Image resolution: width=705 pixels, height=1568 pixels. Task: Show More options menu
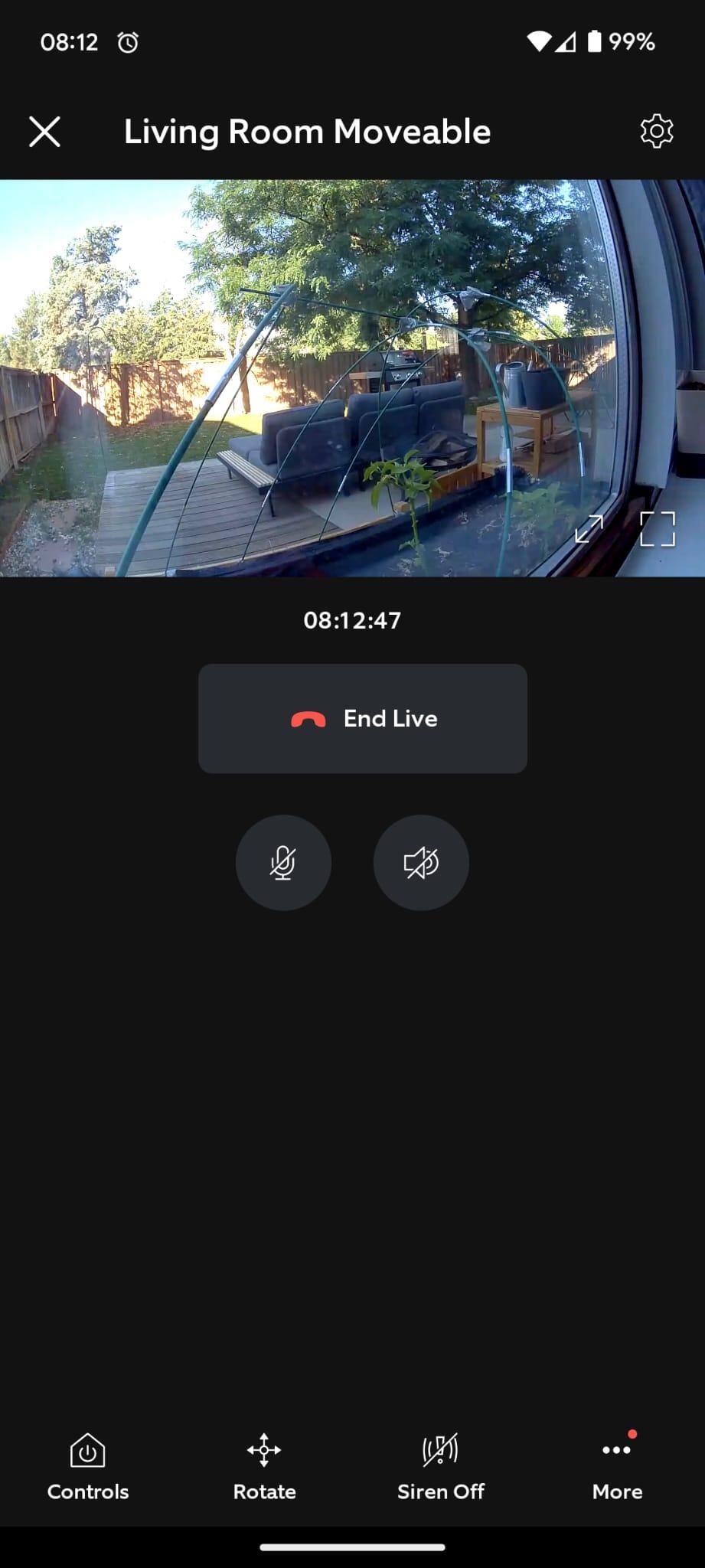617,1467
